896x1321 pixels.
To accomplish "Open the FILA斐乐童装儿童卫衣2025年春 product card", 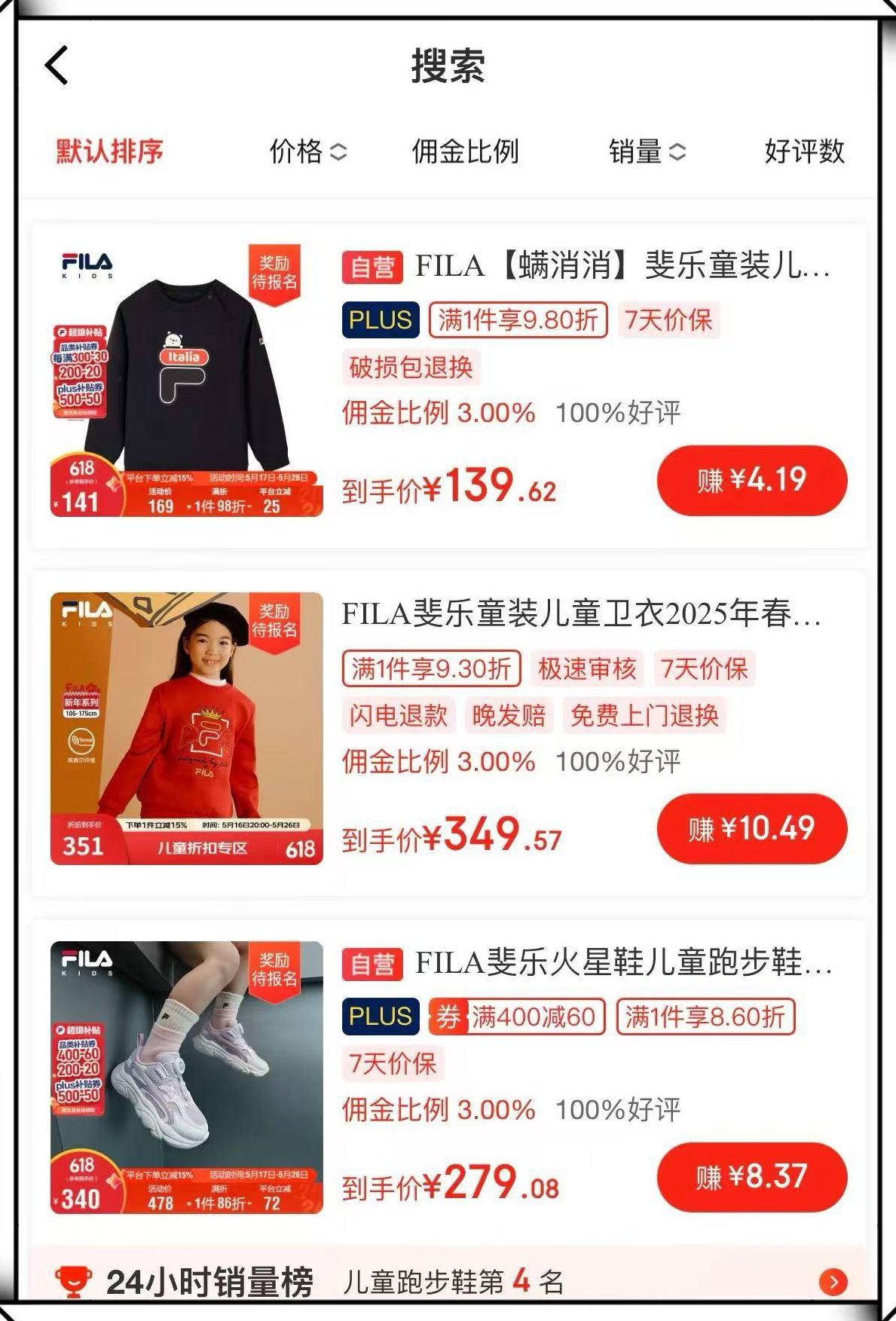I will point(581,614).
